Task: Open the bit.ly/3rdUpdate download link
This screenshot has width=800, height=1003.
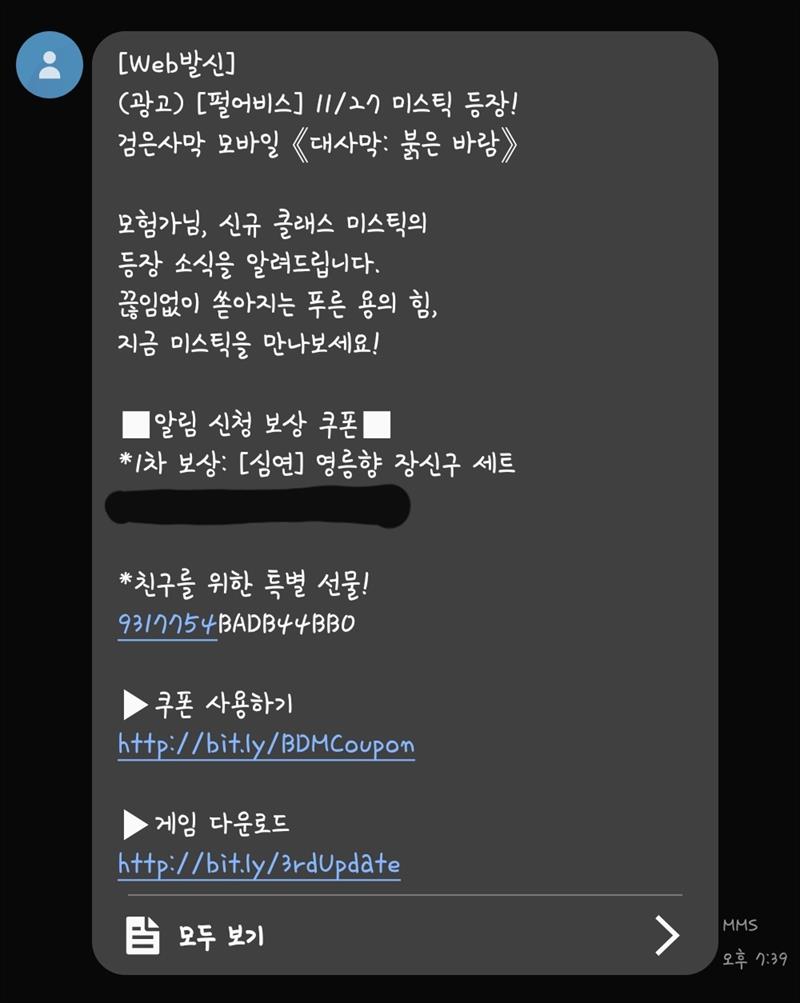Action: click(x=259, y=864)
